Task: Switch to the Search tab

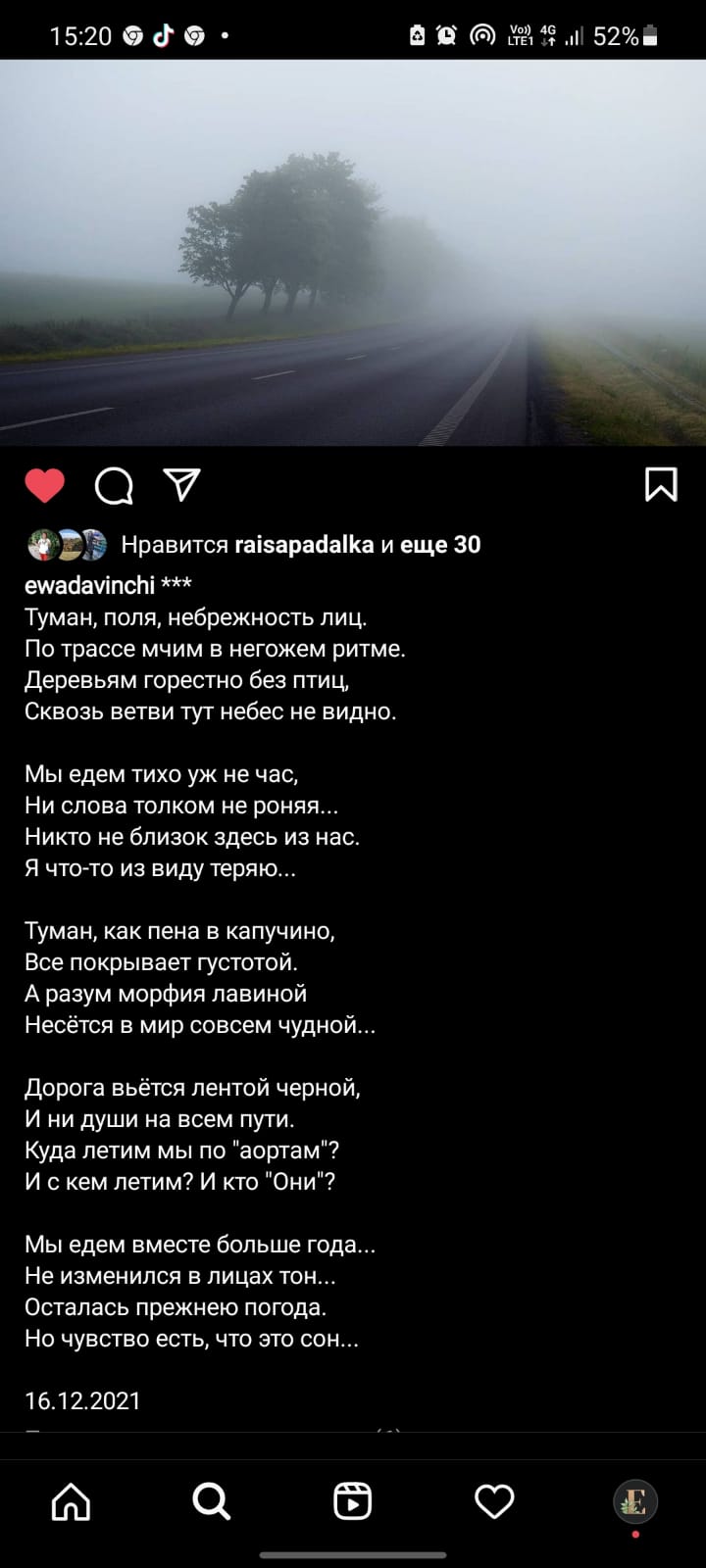Action: [x=212, y=1500]
